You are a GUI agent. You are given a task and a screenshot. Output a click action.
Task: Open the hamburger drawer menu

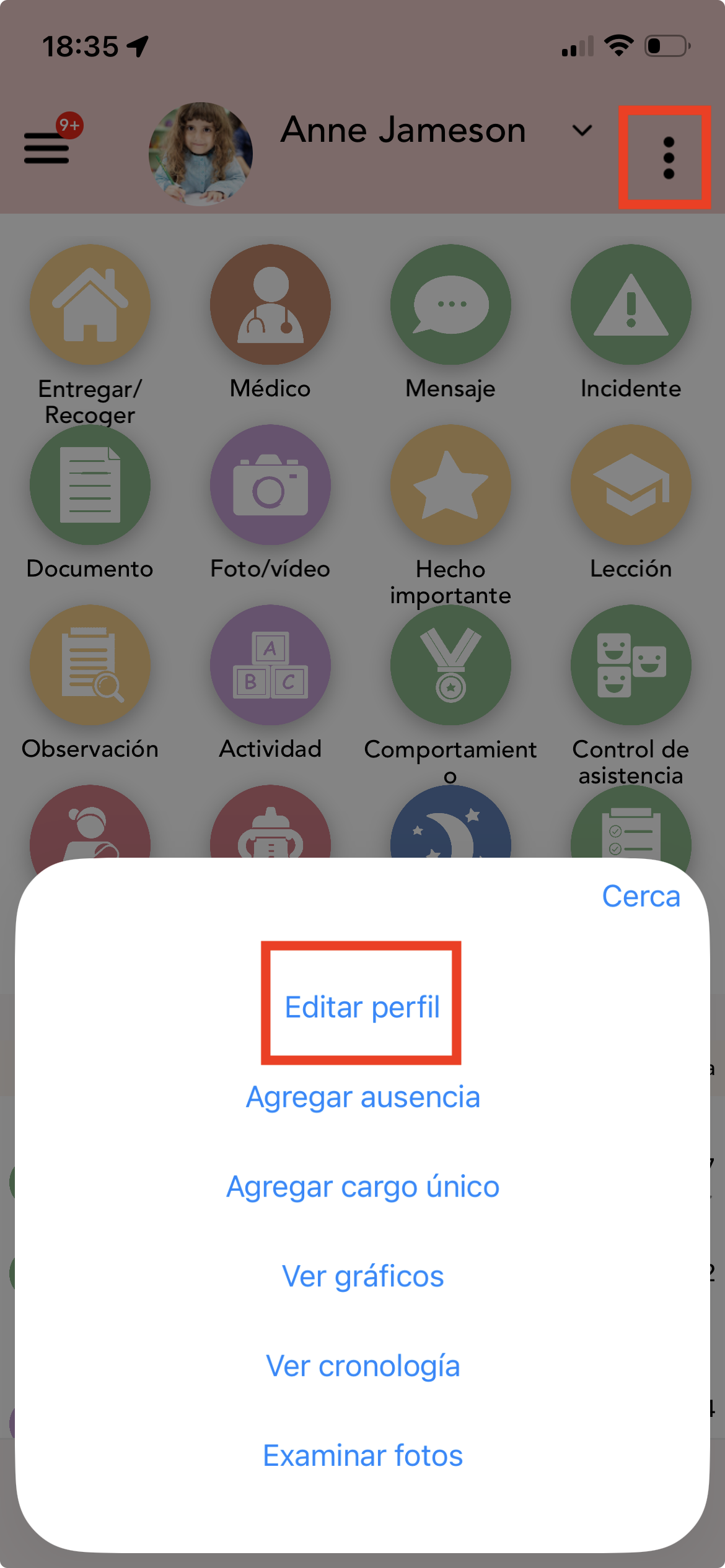click(46, 148)
